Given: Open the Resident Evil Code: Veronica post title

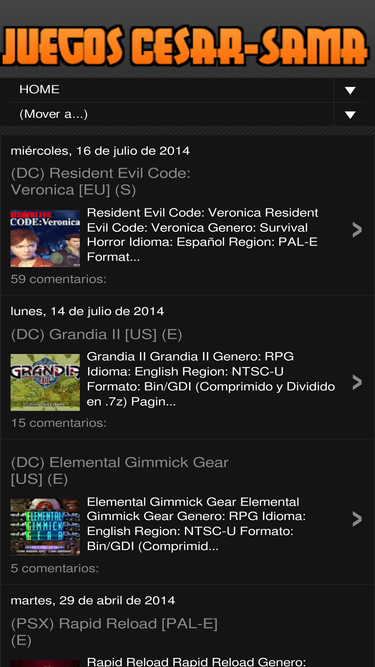Looking at the screenshot, I should click(x=100, y=182).
